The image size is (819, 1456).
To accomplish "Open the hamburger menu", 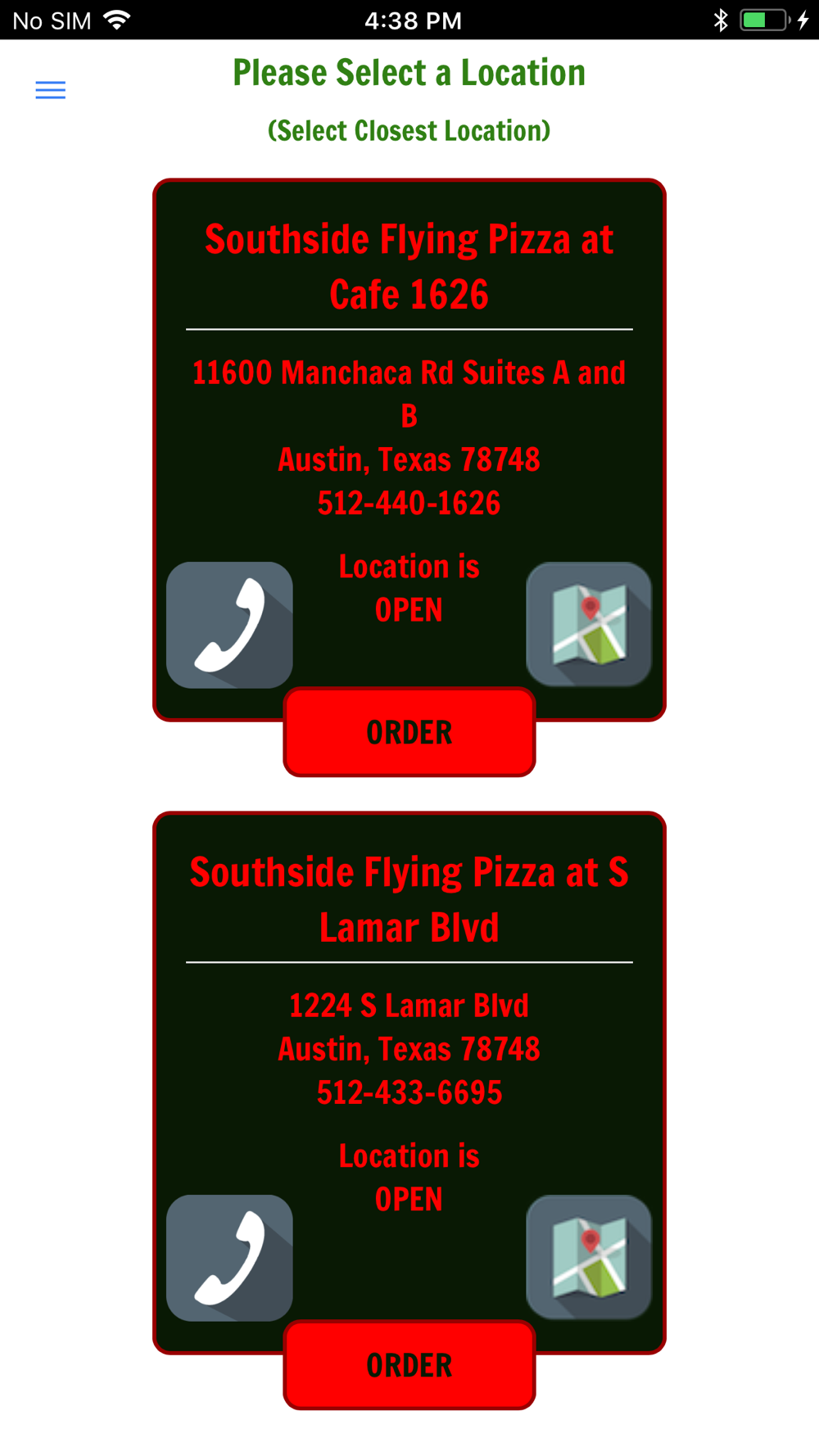I will coord(50,90).
